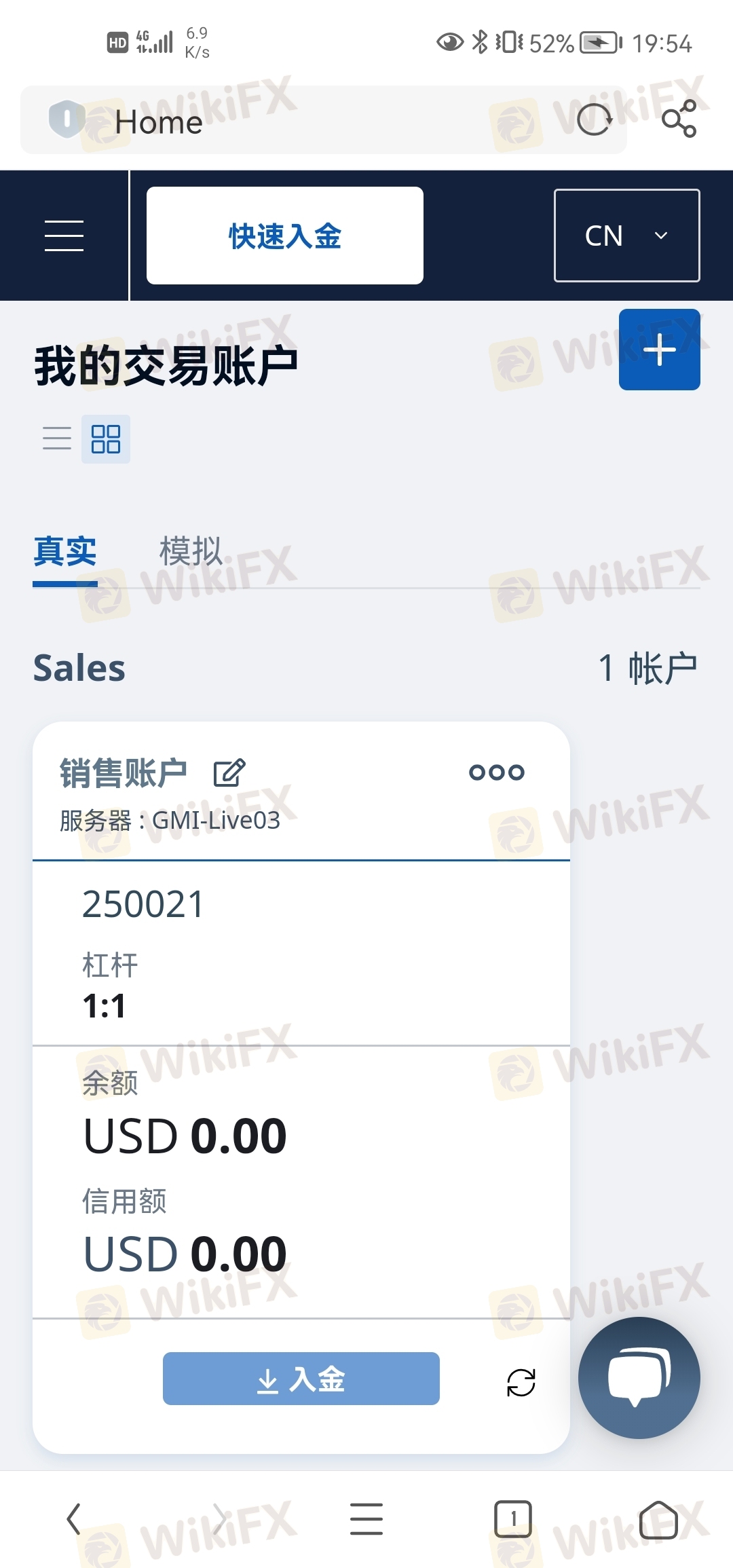Open the browser menu at the bottom

[366, 1519]
